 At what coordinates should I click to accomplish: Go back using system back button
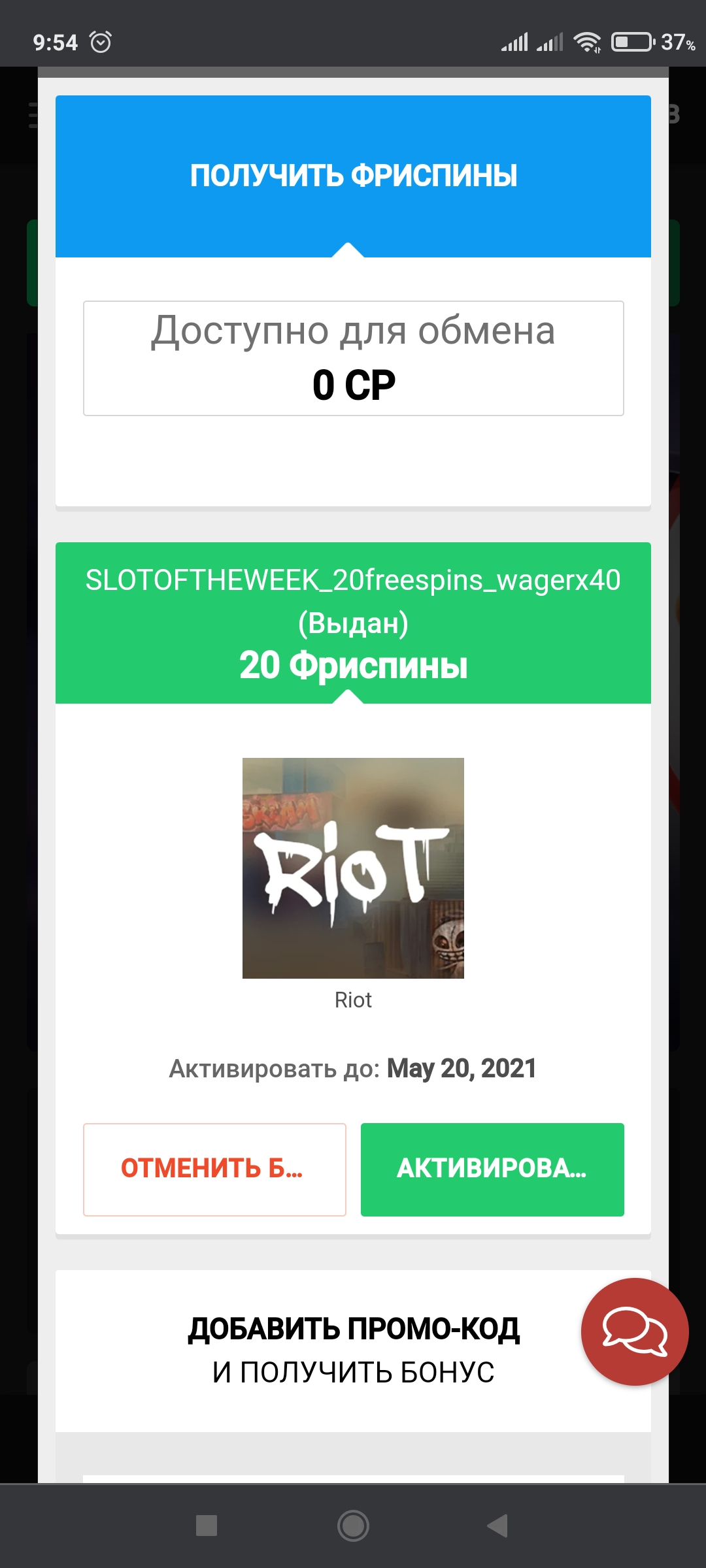(498, 1526)
